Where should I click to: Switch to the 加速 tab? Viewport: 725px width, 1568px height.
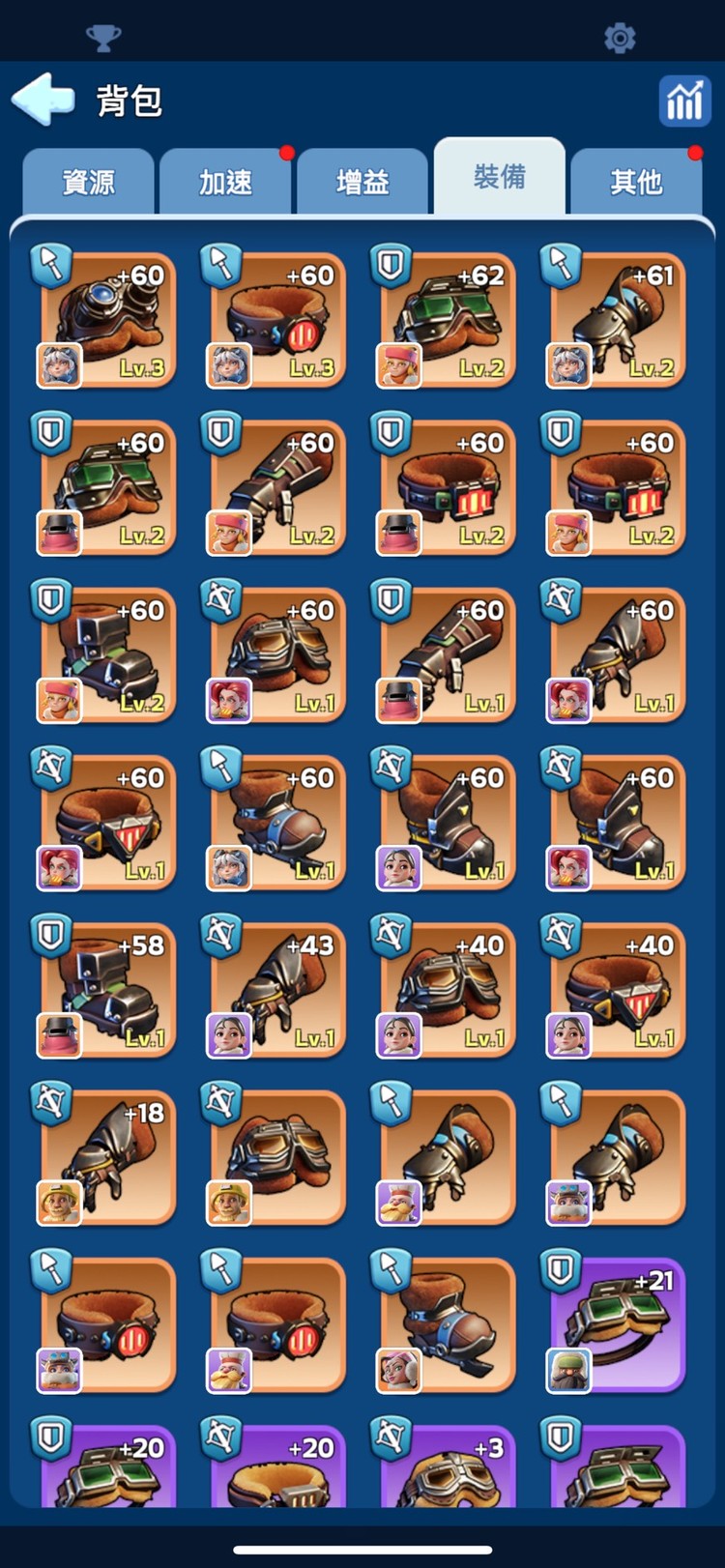click(x=225, y=182)
